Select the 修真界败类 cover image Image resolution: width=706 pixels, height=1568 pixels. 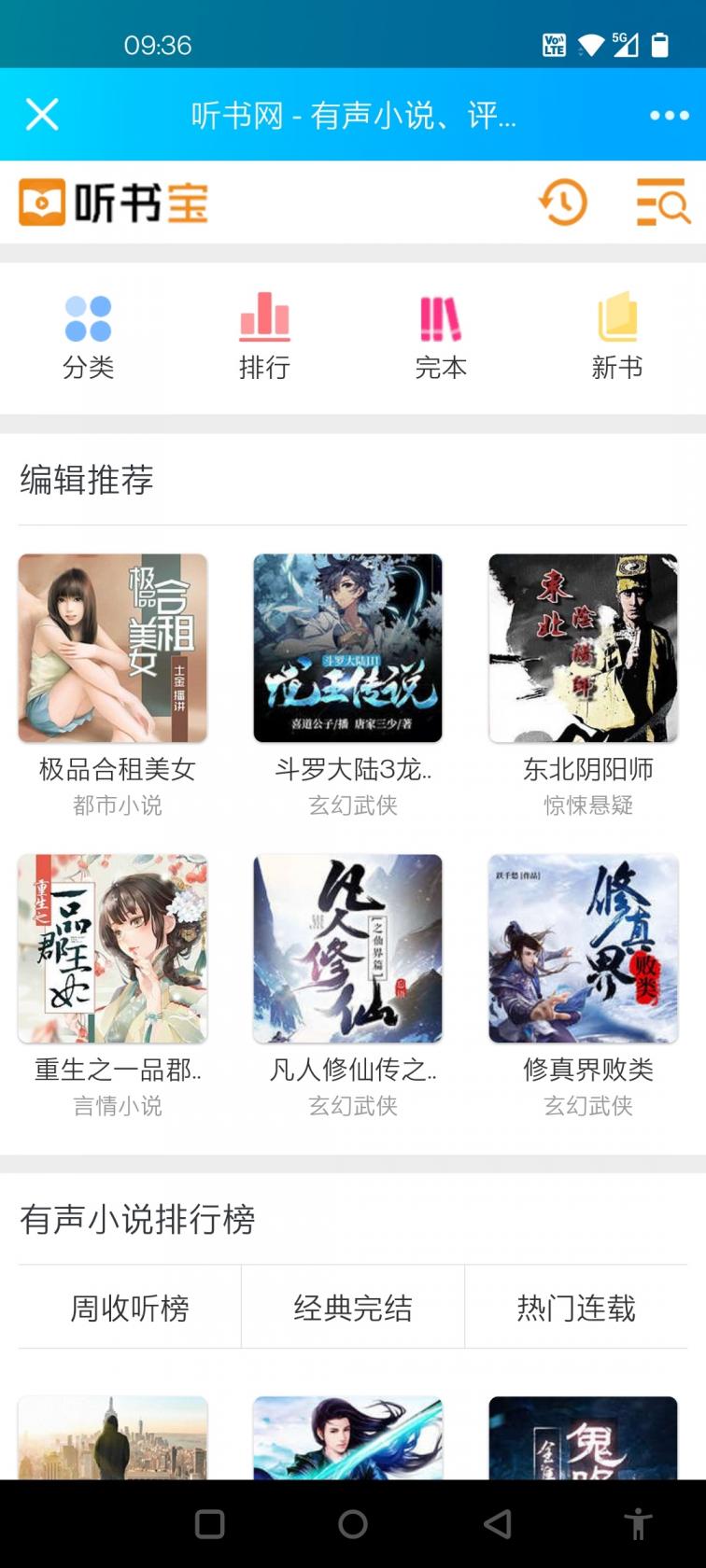582,947
